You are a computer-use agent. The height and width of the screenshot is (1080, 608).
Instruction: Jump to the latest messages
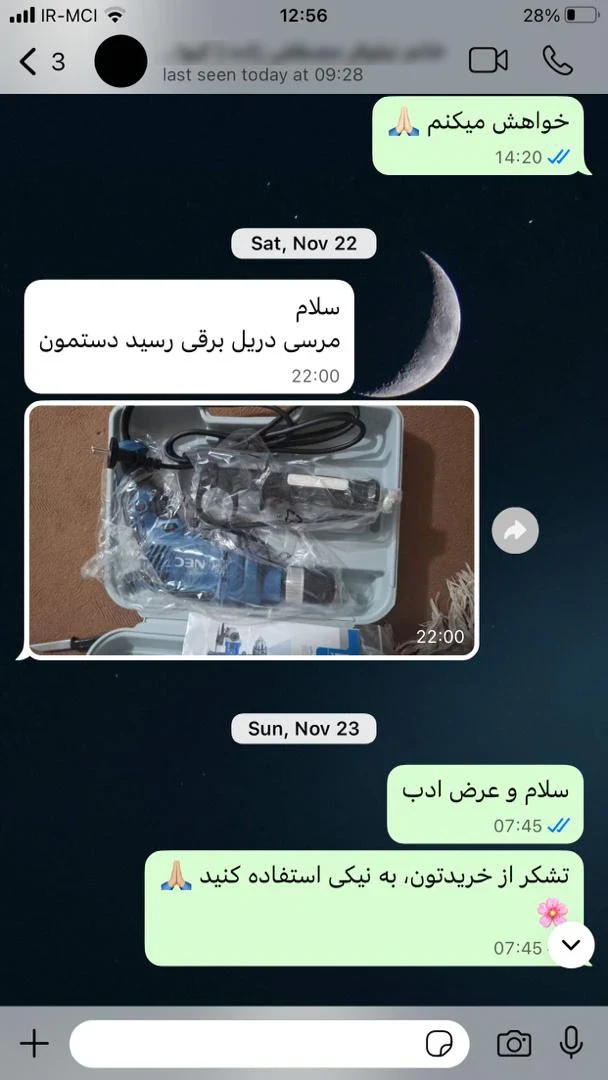(571, 944)
